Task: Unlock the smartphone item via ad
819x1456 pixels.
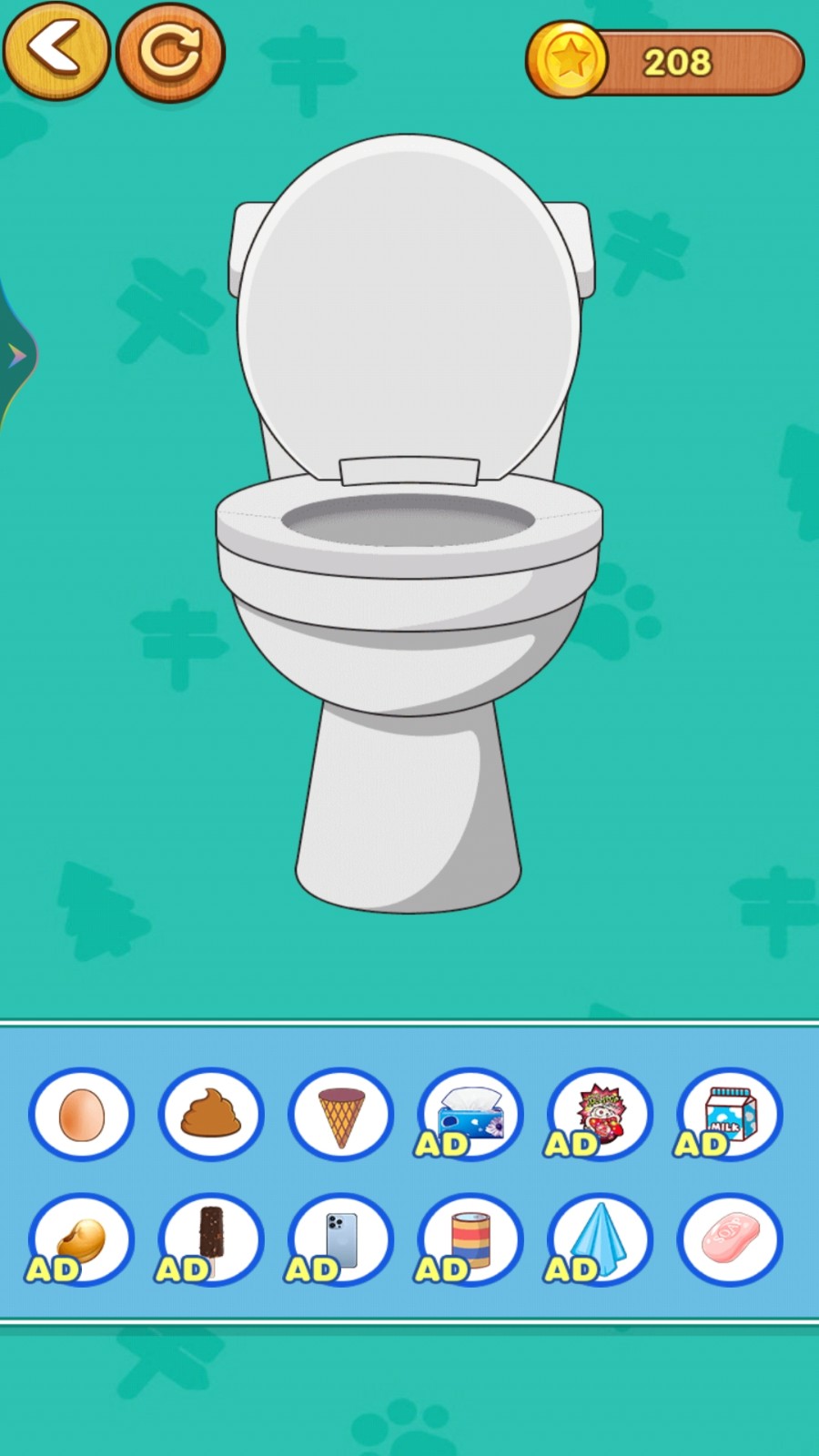Action: [341, 1239]
